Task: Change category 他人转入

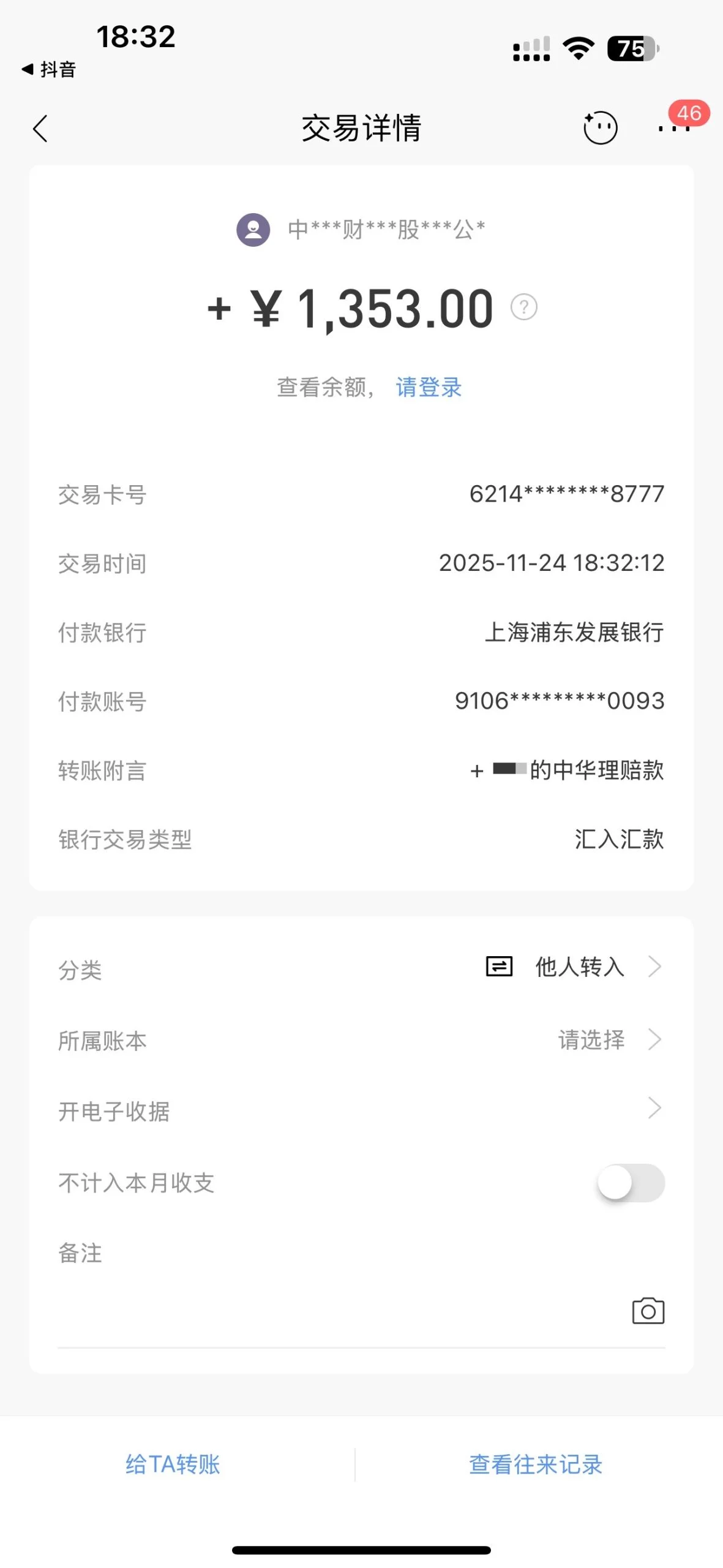Action: coord(579,967)
